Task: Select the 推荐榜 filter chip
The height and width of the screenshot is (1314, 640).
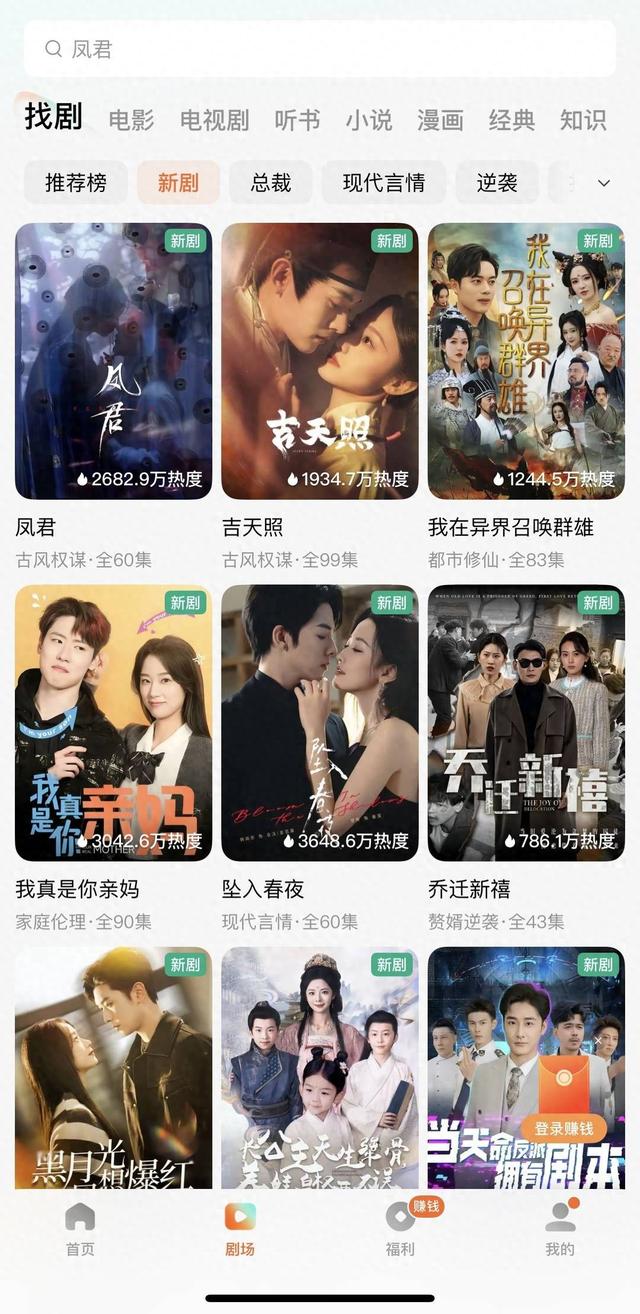Action: [76, 183]
